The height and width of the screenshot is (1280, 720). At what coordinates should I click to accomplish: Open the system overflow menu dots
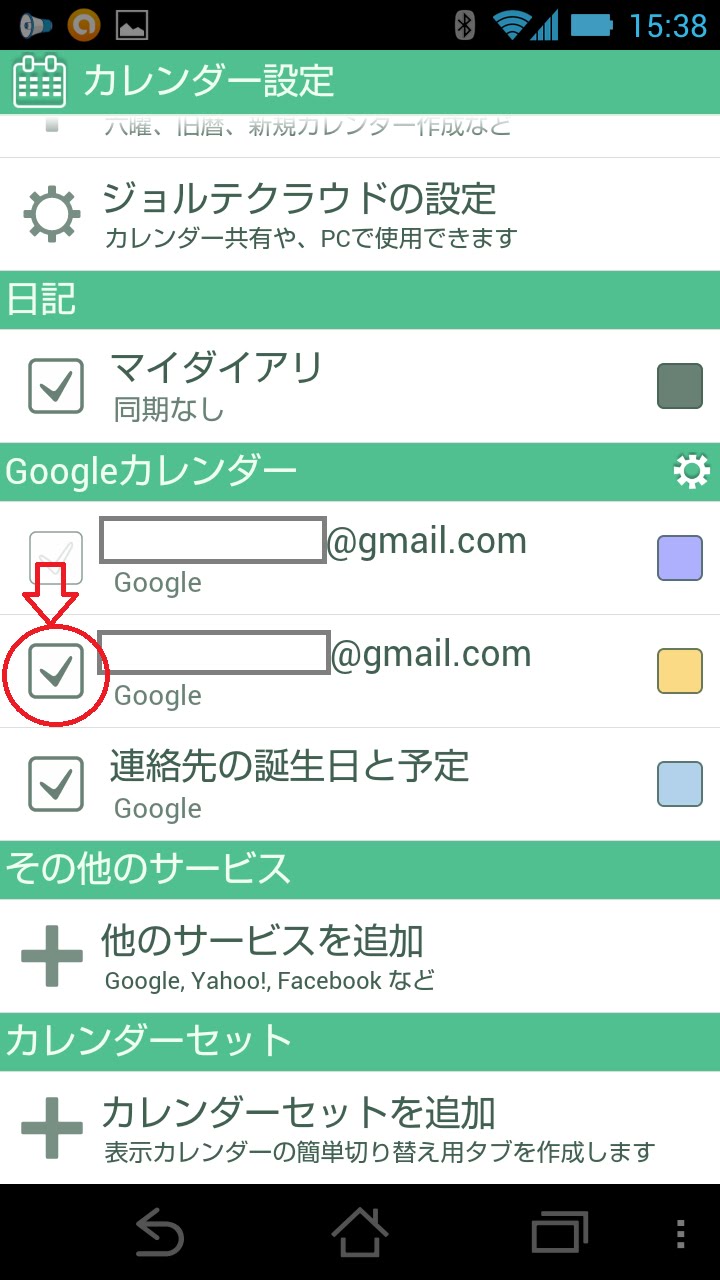pos(681,1232)
